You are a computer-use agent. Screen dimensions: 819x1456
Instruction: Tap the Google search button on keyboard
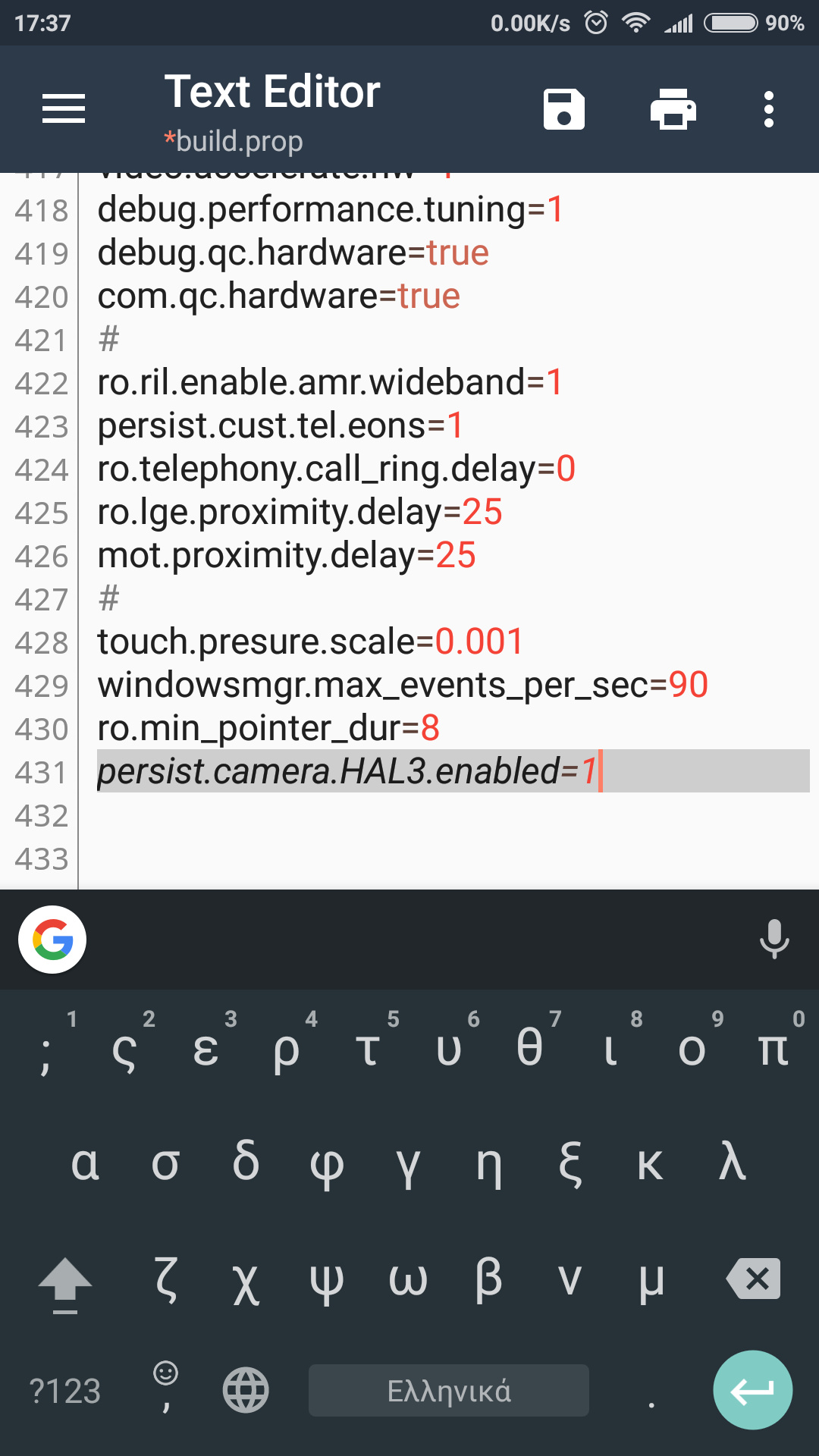click(52, 940)
